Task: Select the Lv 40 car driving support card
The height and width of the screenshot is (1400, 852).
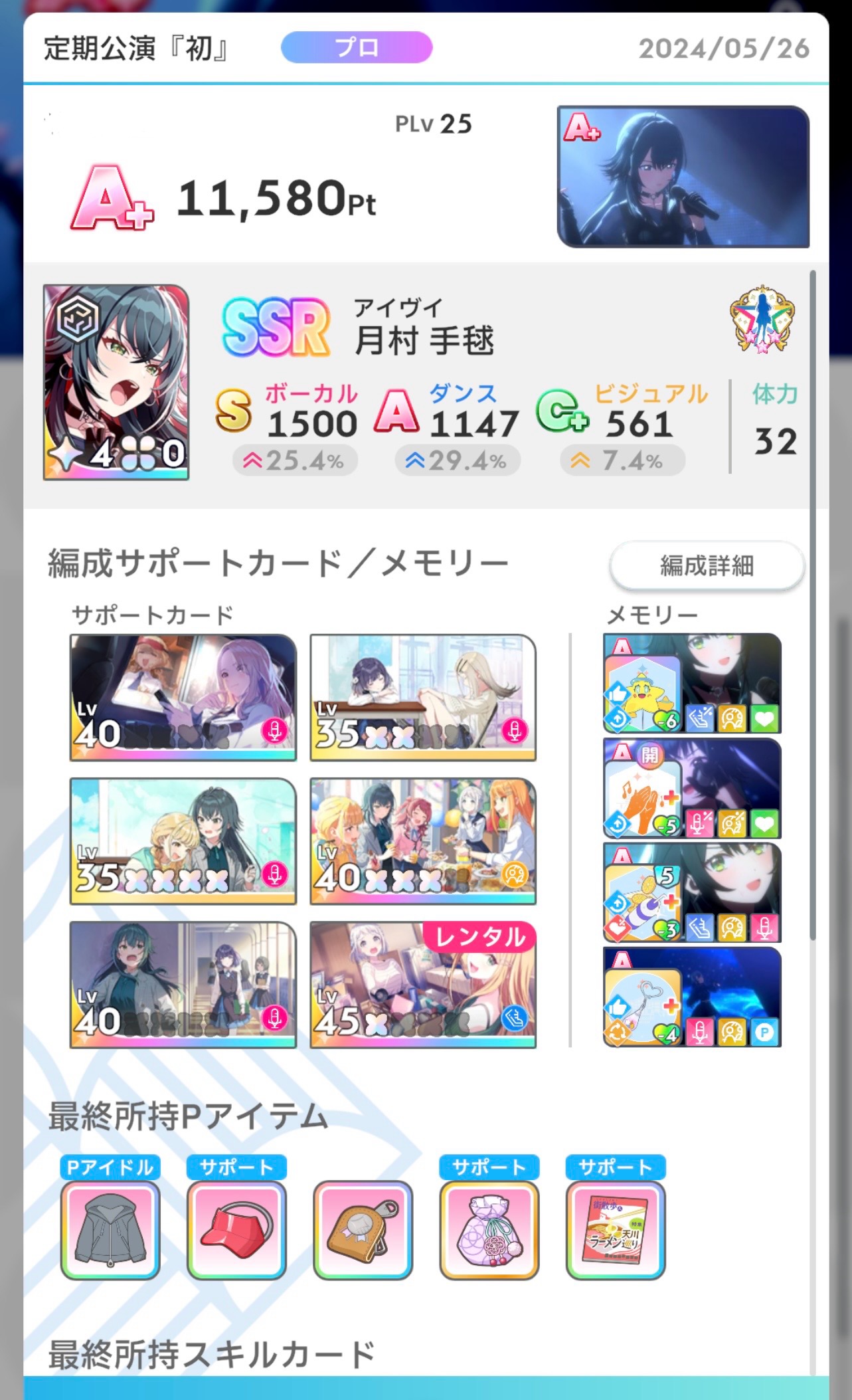Action: pyautogui.click(x=183, y=697)
